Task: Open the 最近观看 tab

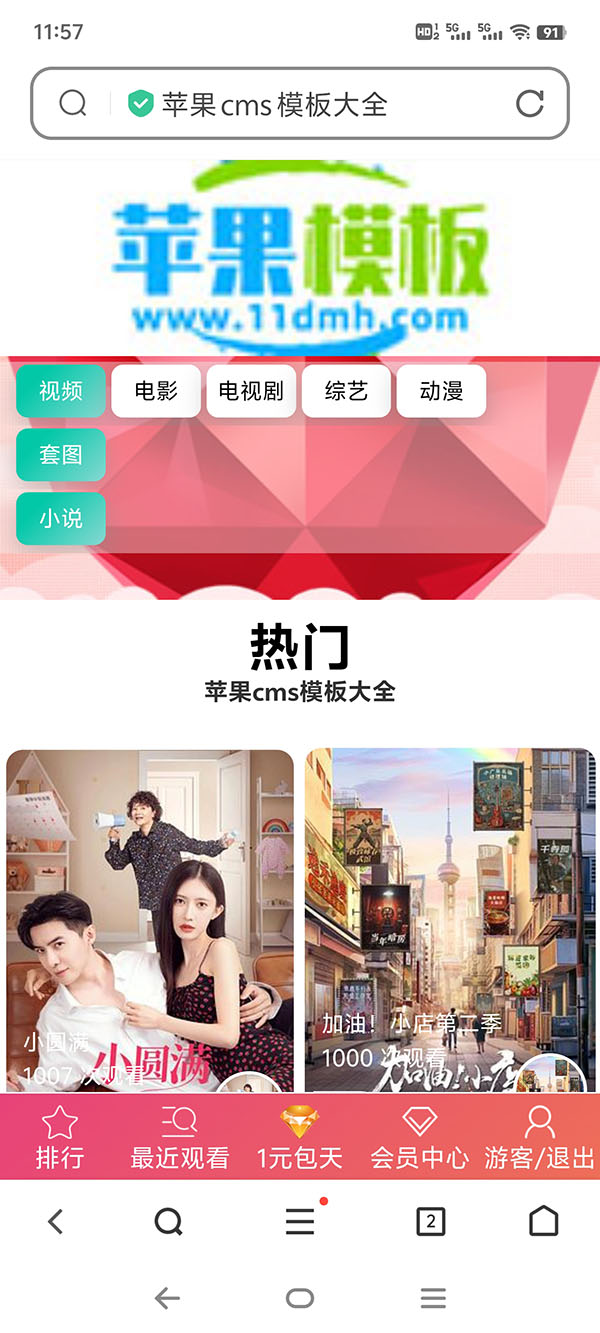Action: click(x=180, y=1138)
